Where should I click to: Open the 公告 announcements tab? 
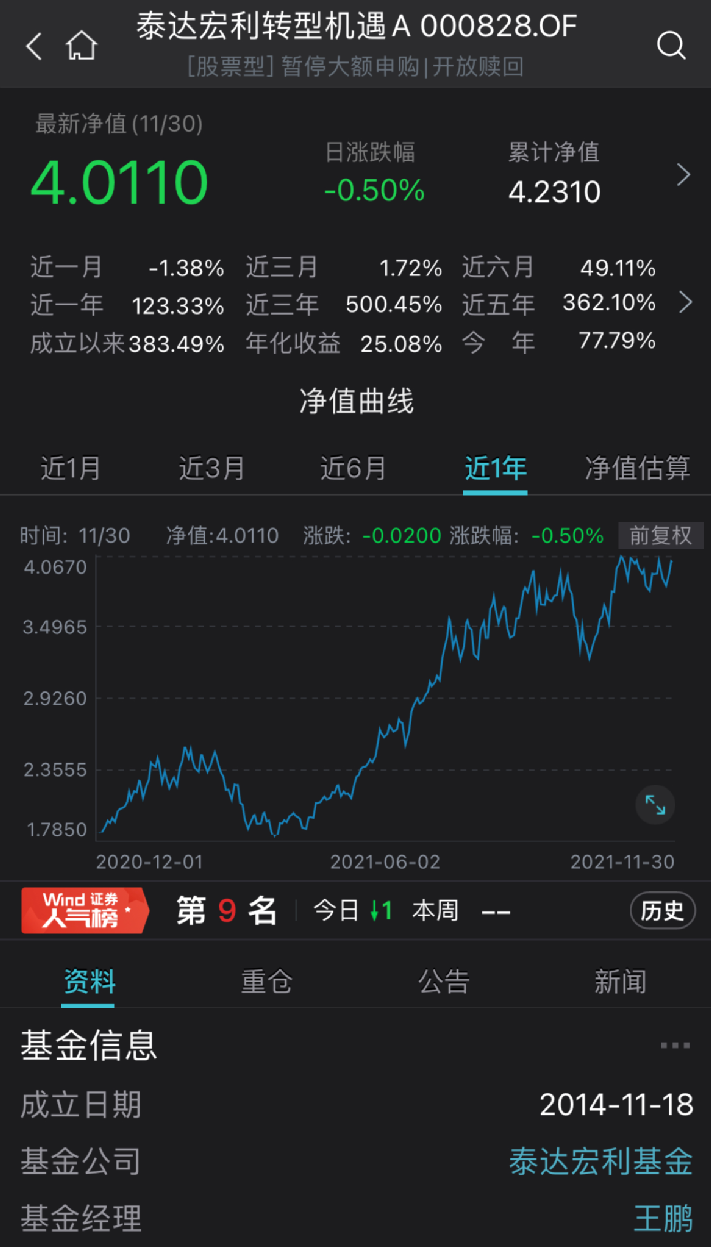click(443, 982)
